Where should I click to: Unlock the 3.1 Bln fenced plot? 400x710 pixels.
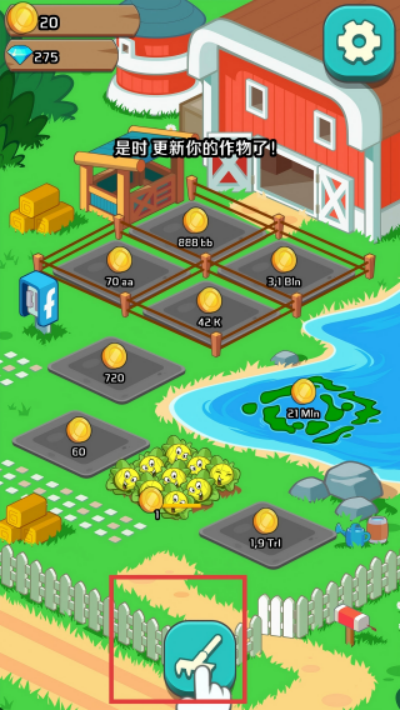click(284, 267)
